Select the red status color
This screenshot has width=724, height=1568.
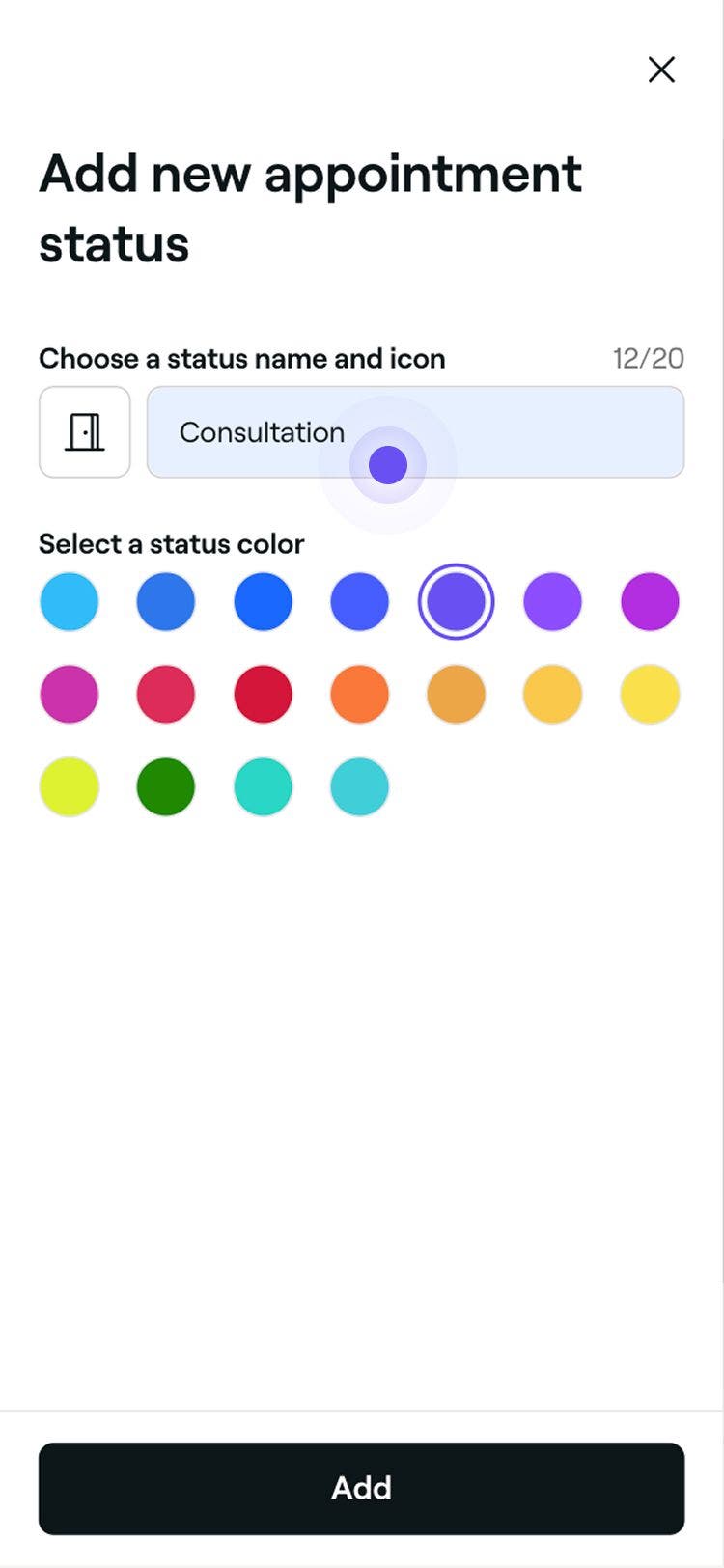(263, 694)
